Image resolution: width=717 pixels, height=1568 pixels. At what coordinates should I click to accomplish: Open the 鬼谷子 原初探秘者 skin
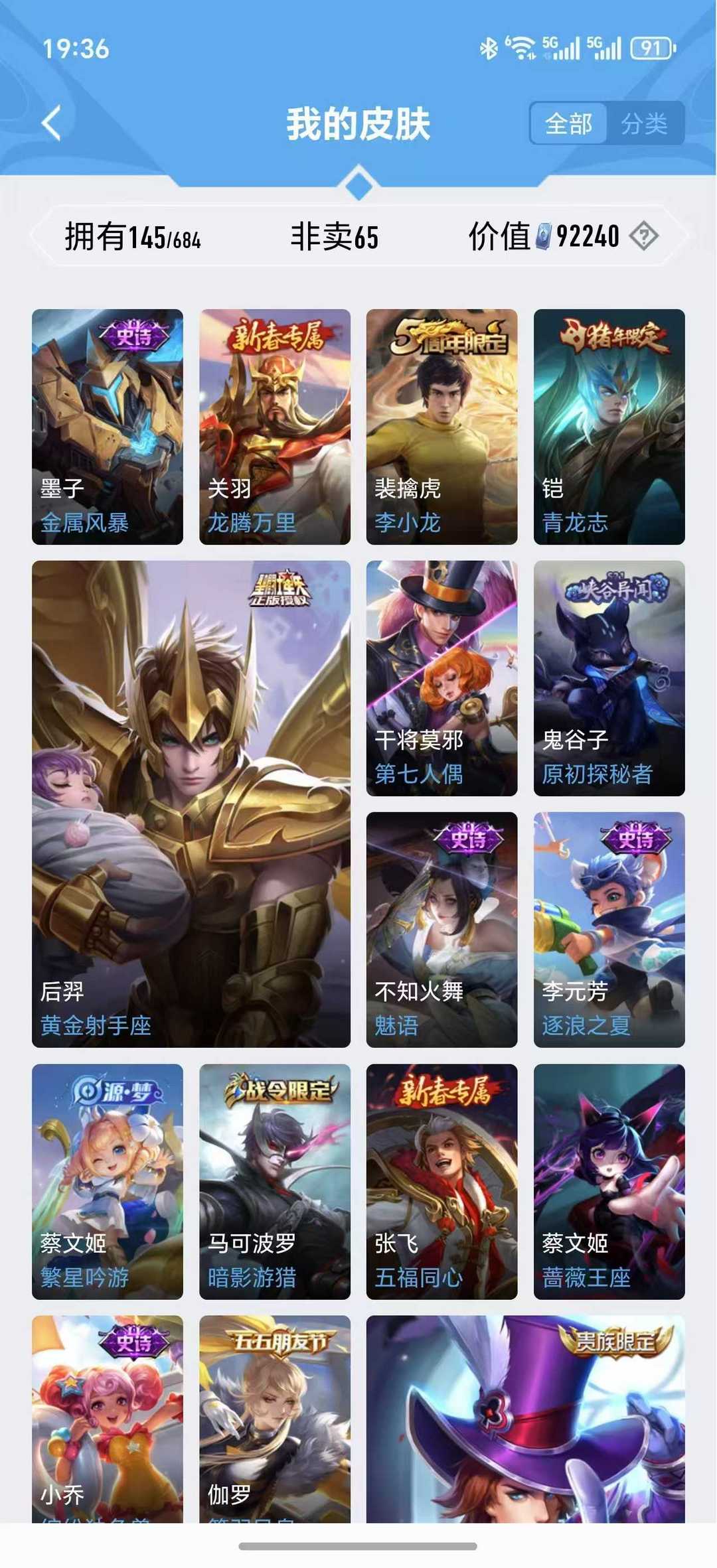609,678
